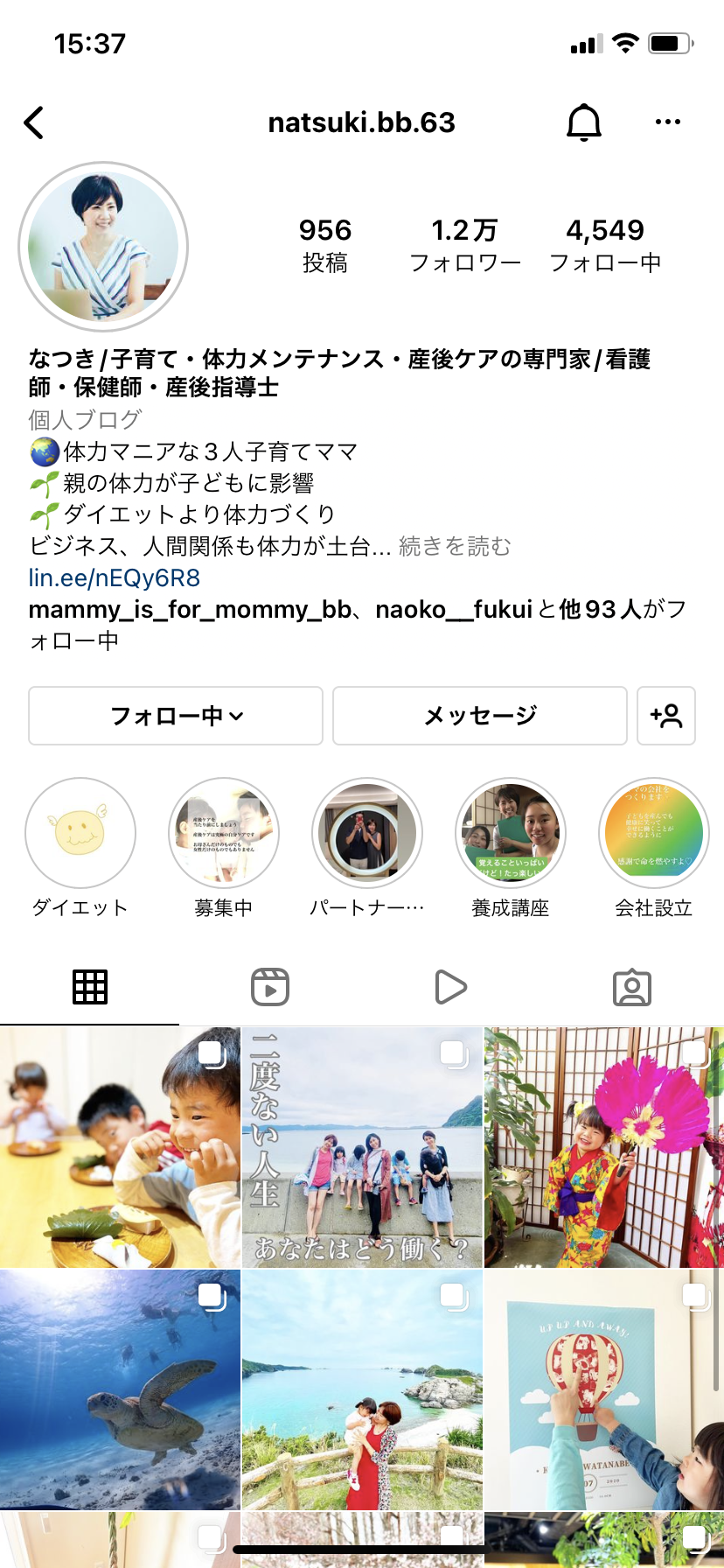This screenshot has width=724, height=1568.
Task: Switch to the Reels tab
Action: tap(270, 987)
